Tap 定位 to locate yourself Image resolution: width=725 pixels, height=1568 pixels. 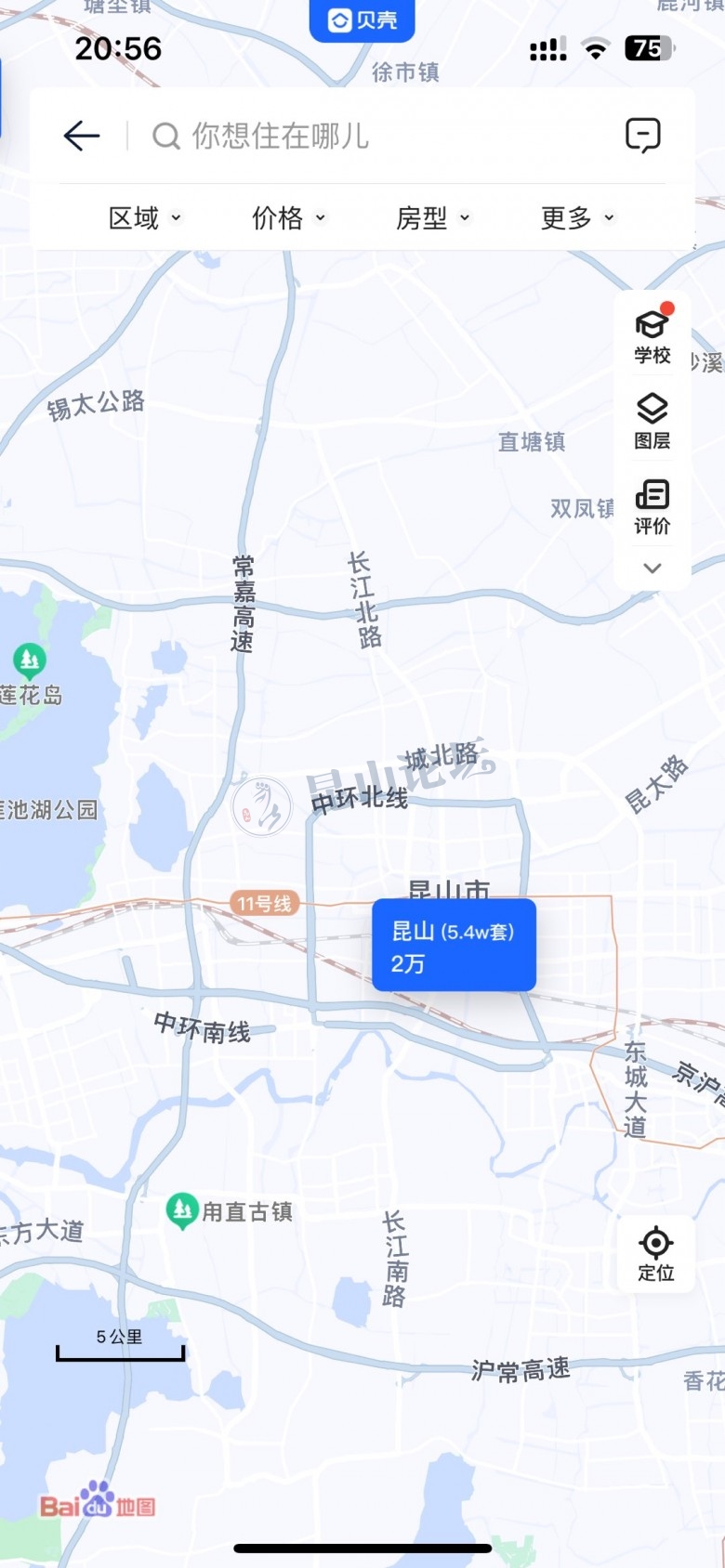coord(655,1253)
